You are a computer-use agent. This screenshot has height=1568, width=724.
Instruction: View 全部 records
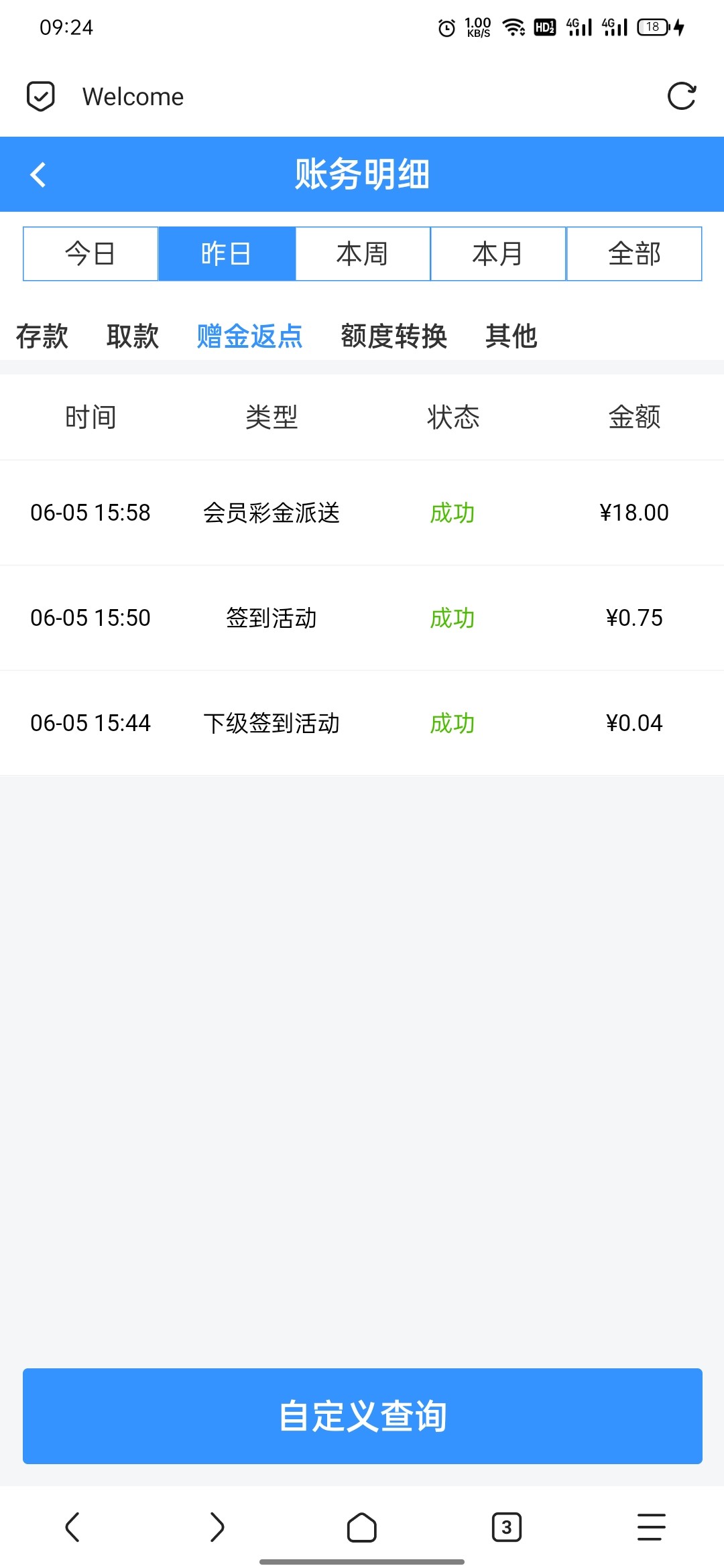point(634,254)
